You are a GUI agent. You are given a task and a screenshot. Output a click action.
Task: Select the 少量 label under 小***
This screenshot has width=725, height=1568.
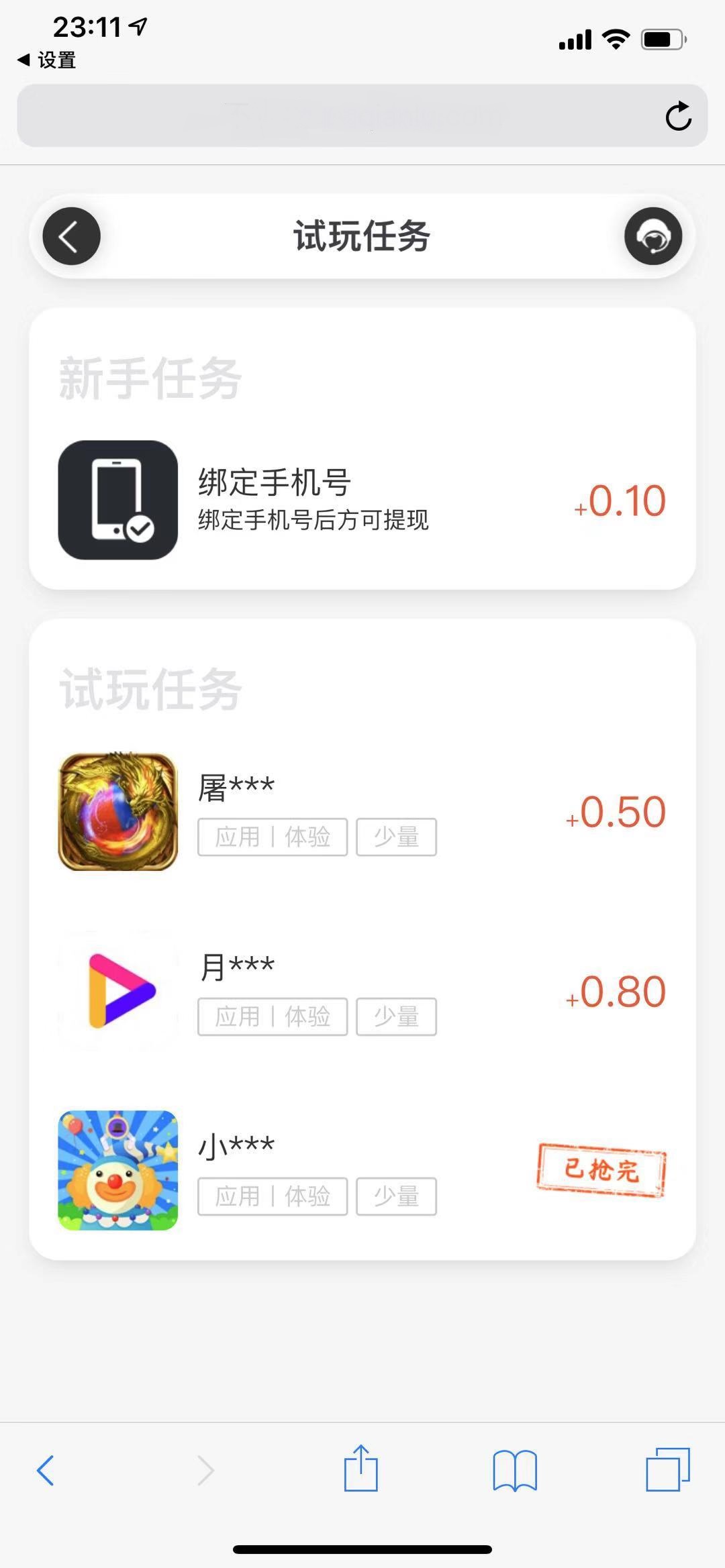point(396,1196)
